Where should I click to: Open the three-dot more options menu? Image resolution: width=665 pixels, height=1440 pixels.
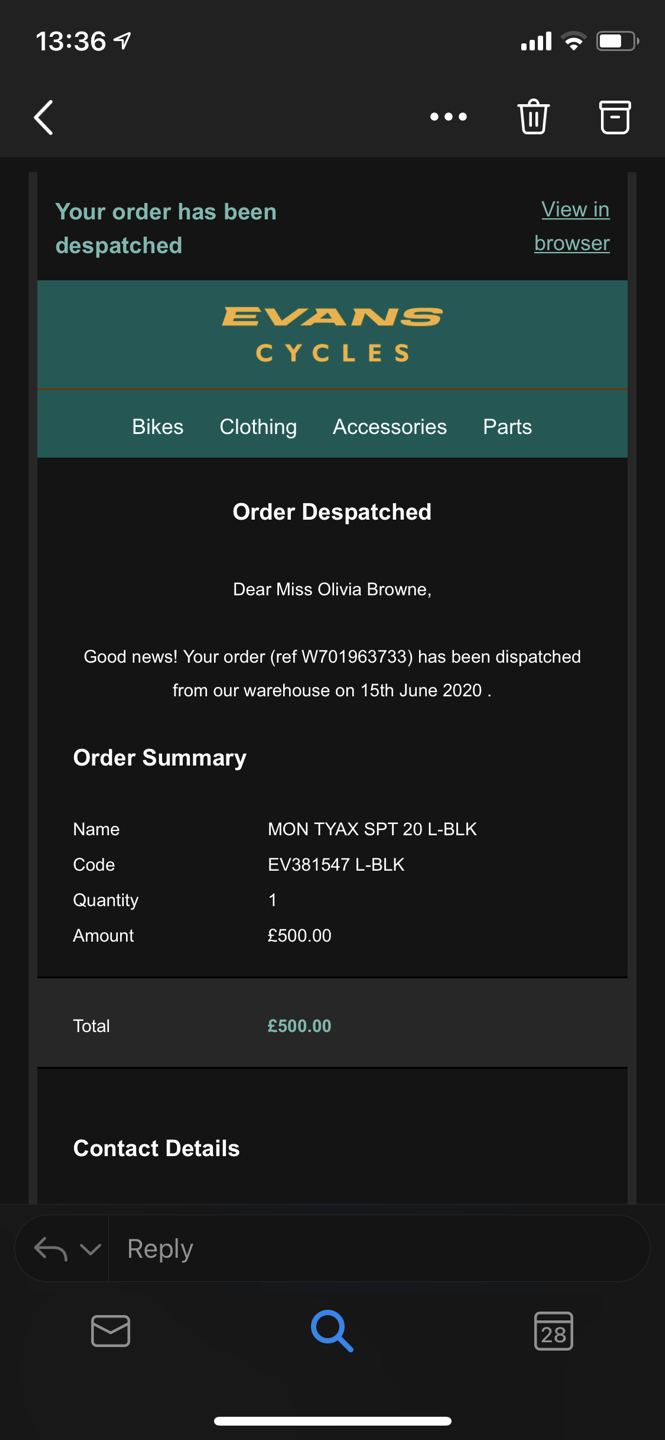tap(448, 117)
